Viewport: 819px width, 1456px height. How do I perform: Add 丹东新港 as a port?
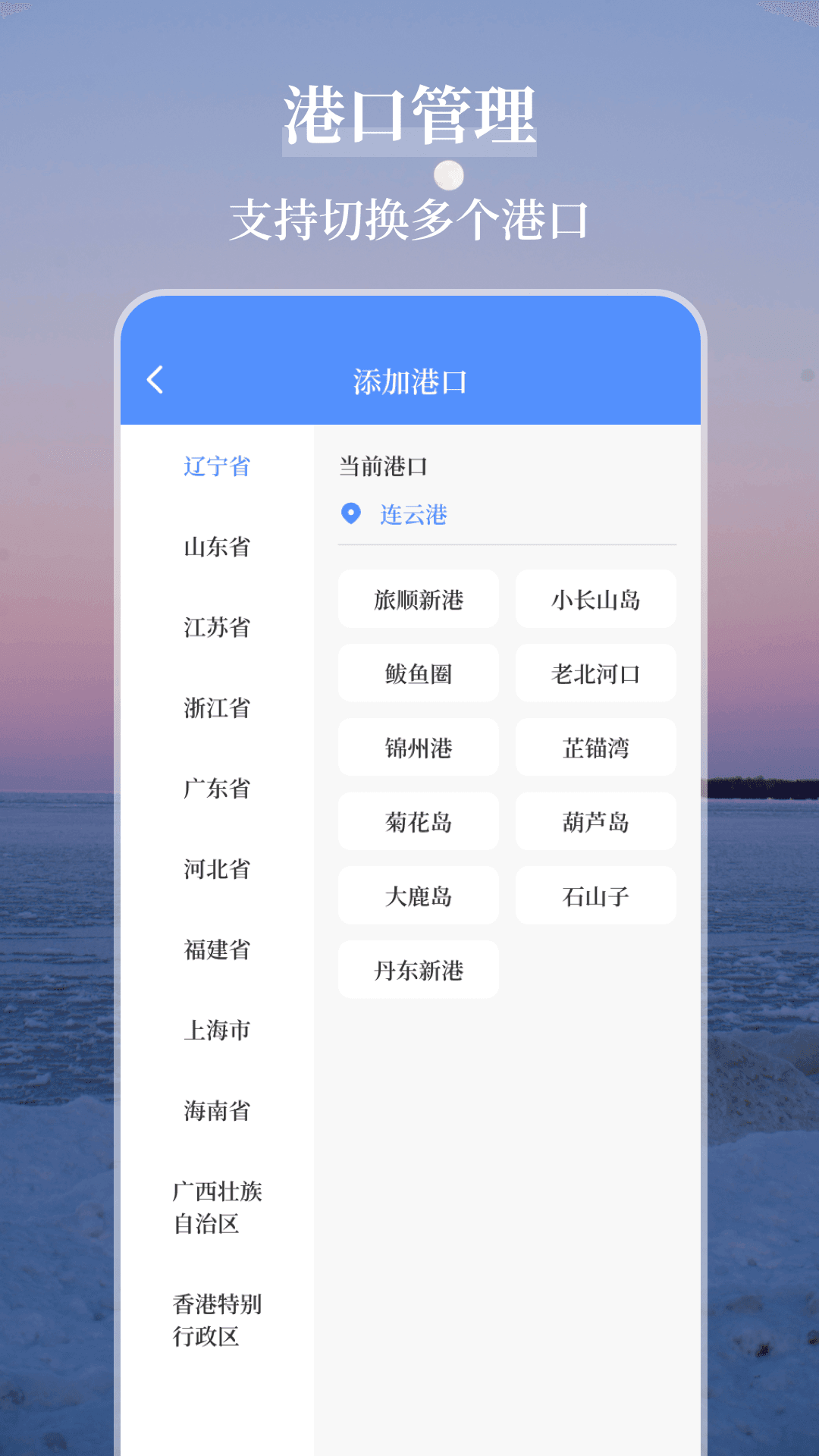point(418,969)
